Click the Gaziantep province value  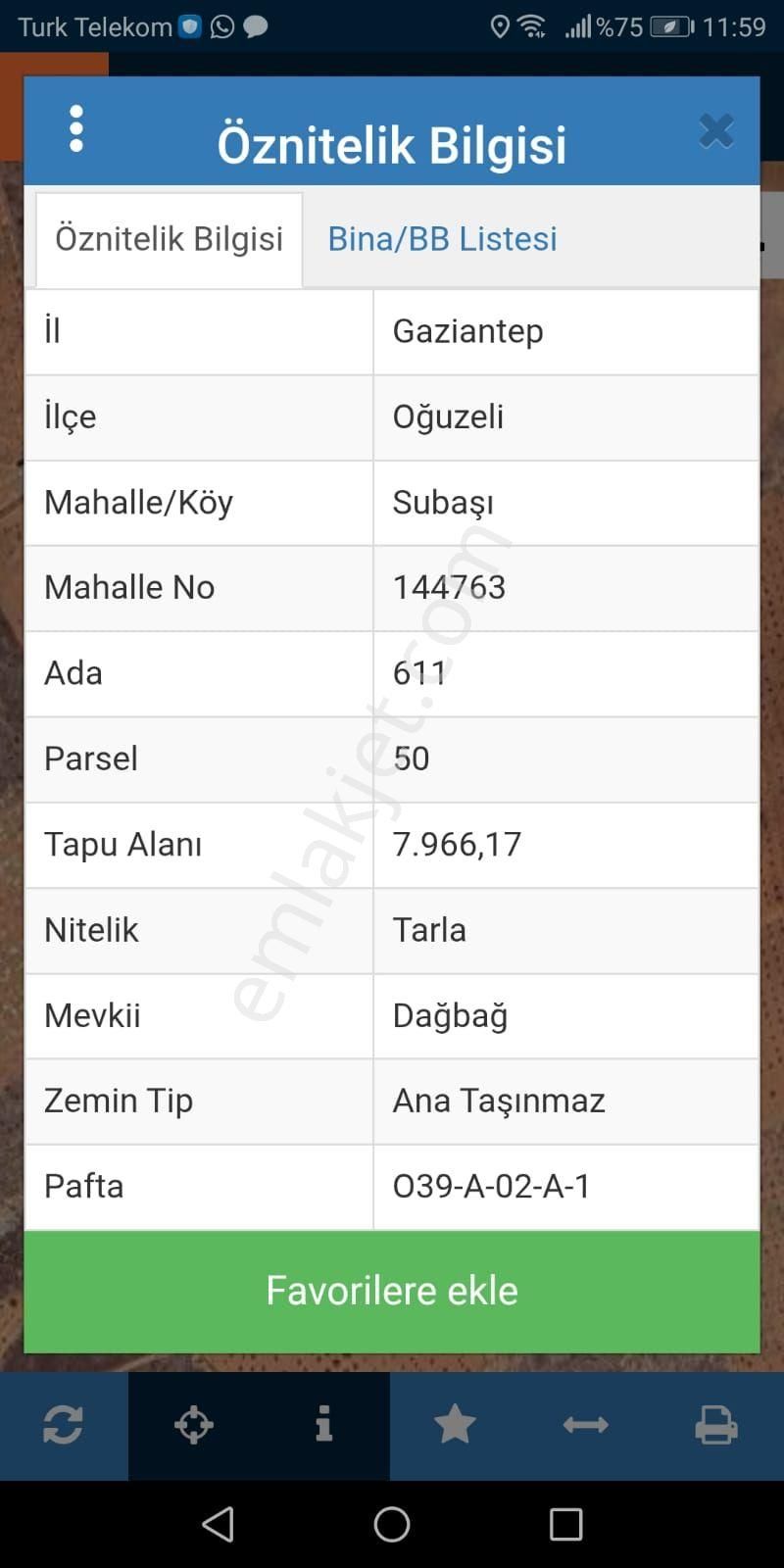coord(467,331)
